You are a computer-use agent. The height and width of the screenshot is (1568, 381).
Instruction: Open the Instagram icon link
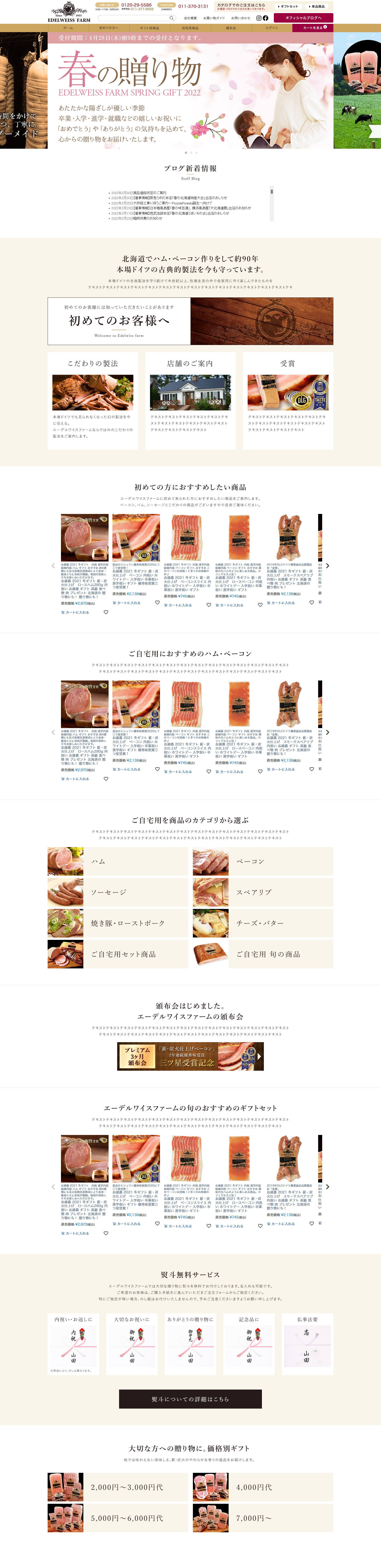258,18
